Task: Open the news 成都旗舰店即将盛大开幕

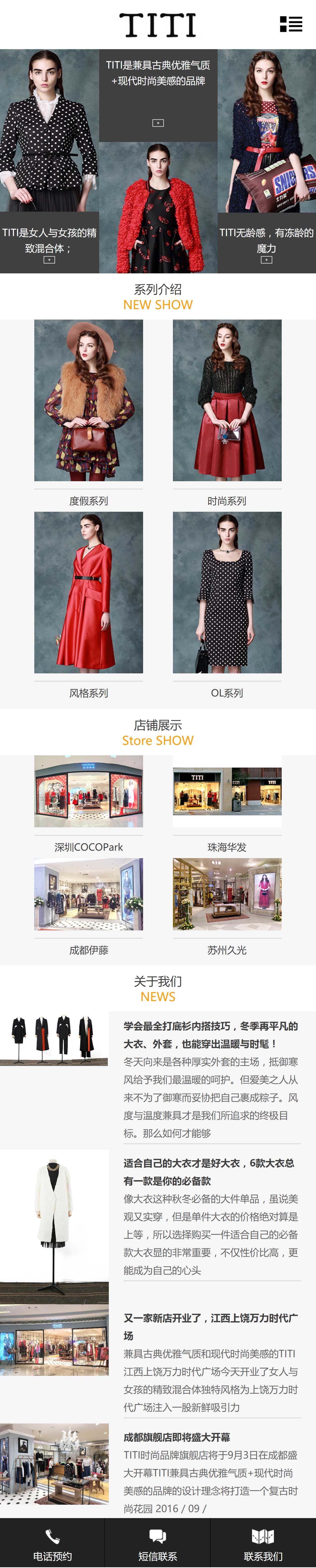Action: pos(177,1437)
